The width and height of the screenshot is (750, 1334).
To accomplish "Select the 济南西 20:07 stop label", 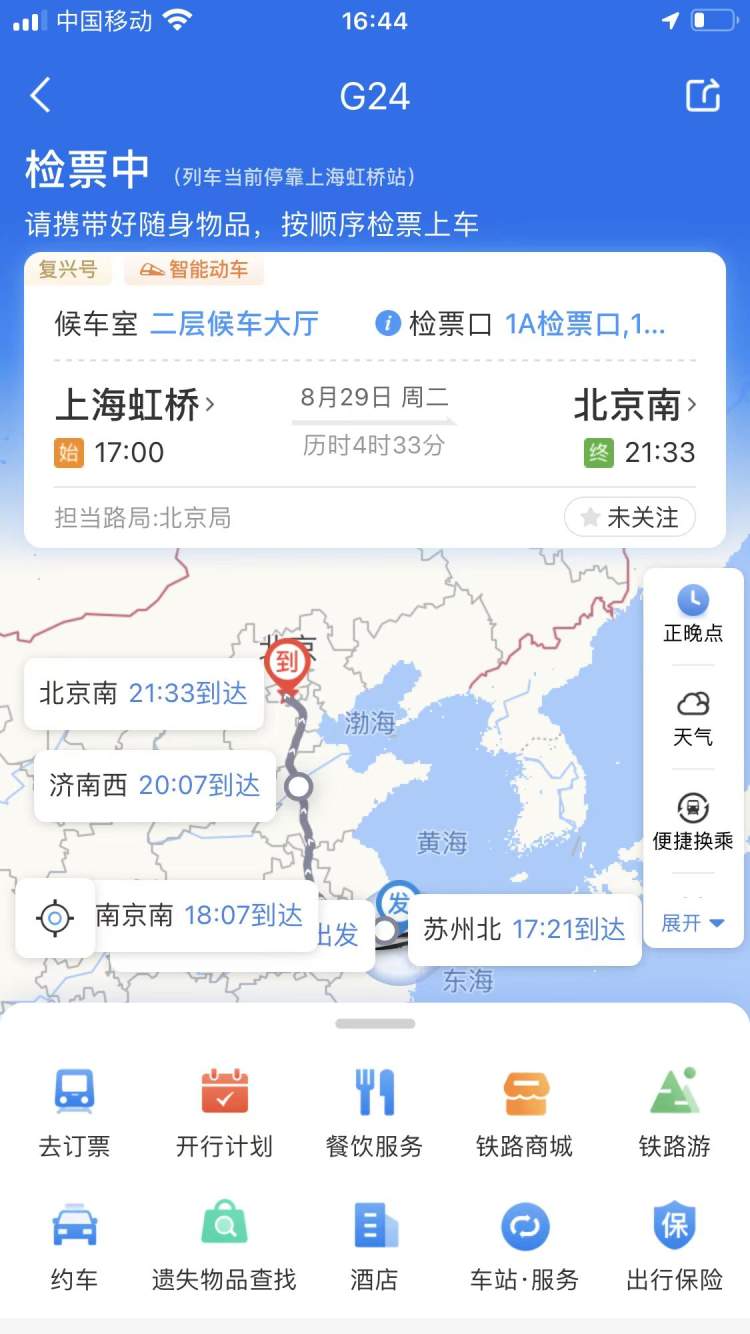I will 154,786.
